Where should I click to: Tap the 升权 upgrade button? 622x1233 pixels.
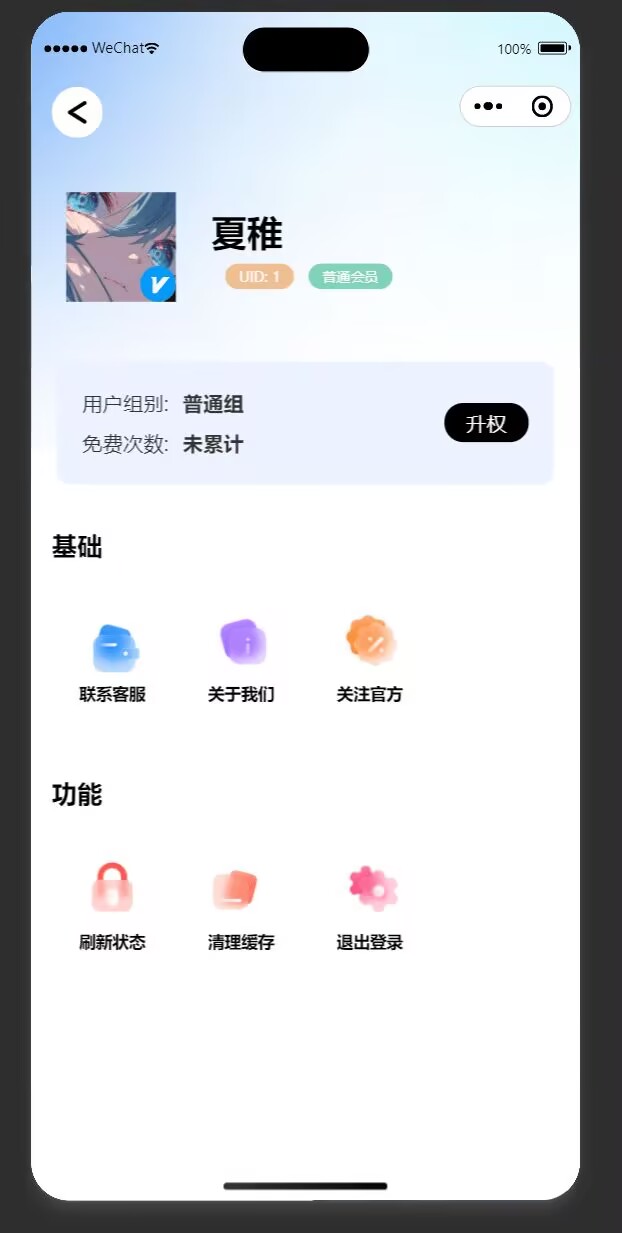(486, 423)
